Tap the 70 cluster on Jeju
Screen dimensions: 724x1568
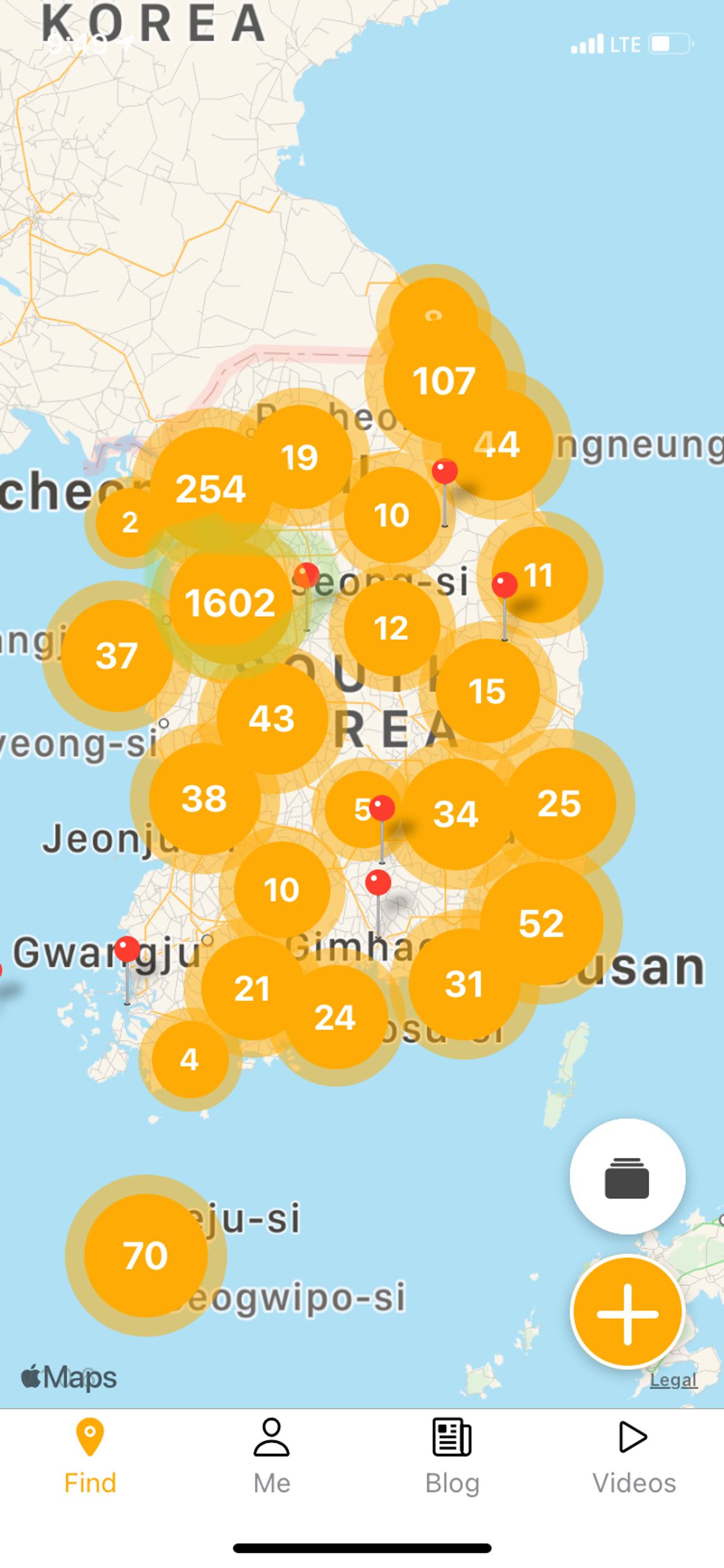coord(145,1255)
